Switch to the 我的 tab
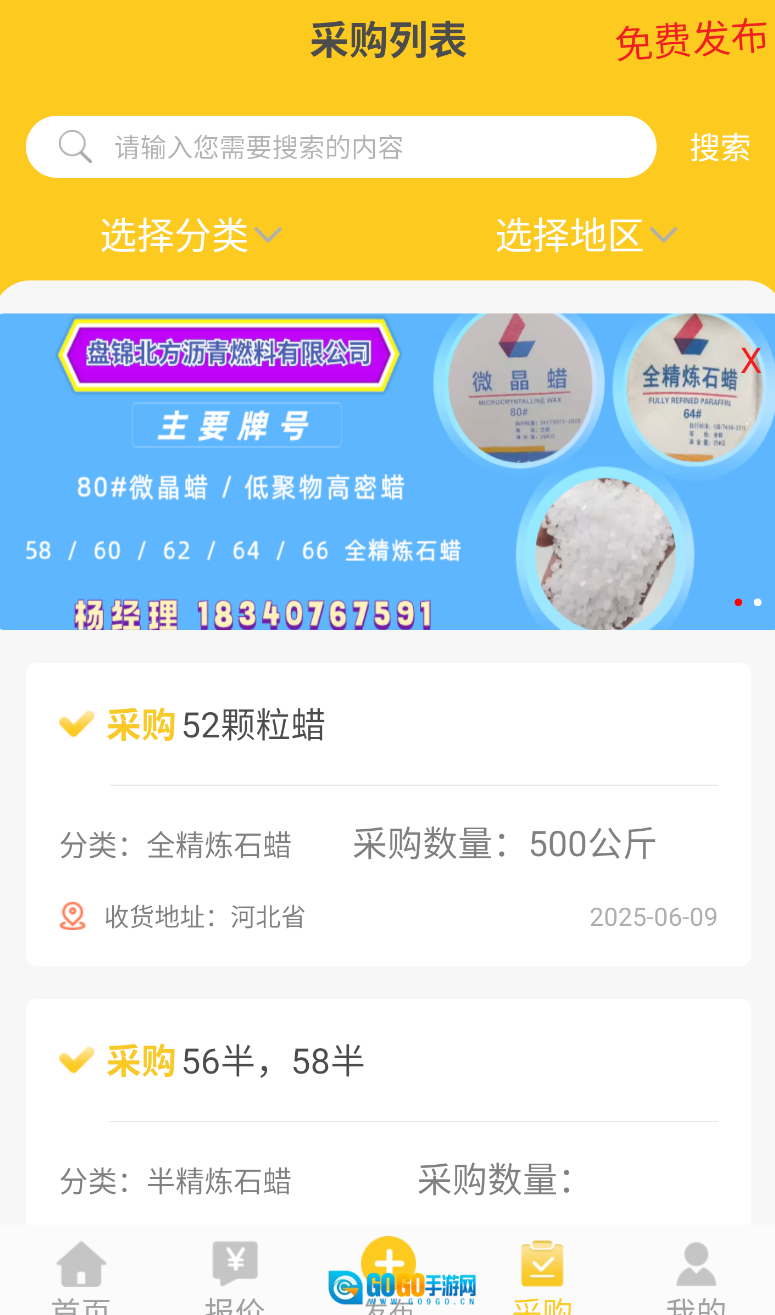 pos(696,1275)
